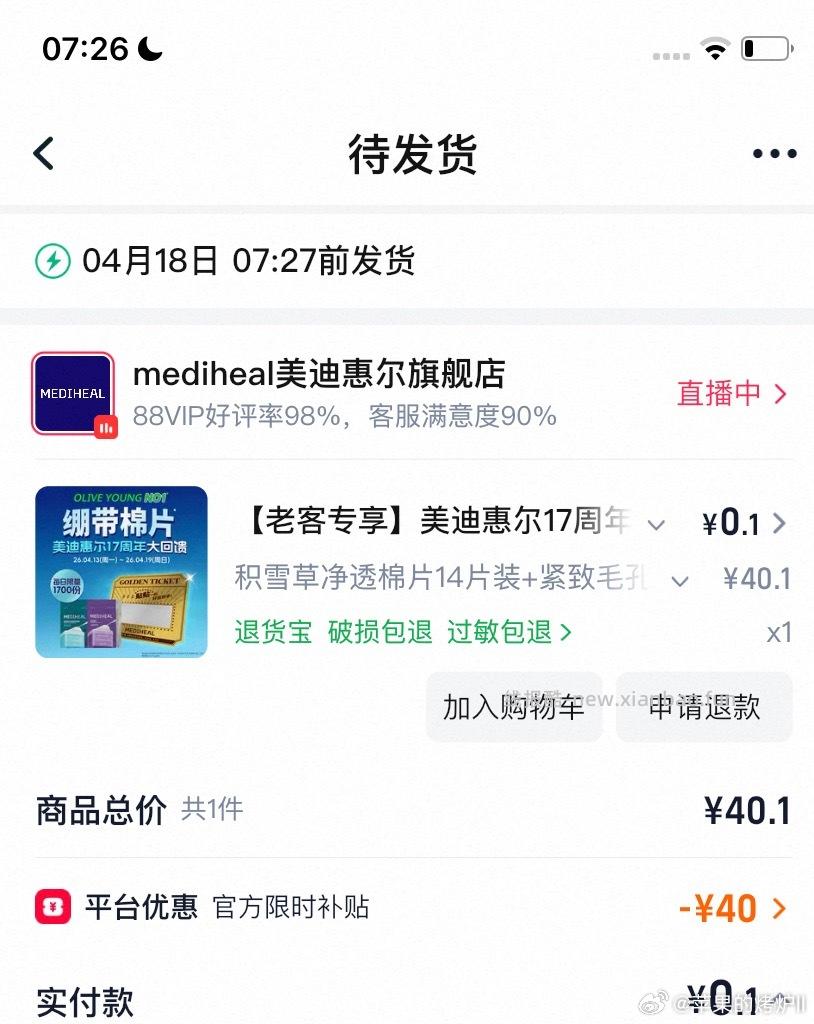Viewport: 814px width, 1024px height.
Task: Open the 直播中 live broadcast link
Action: tap(720, 393)
